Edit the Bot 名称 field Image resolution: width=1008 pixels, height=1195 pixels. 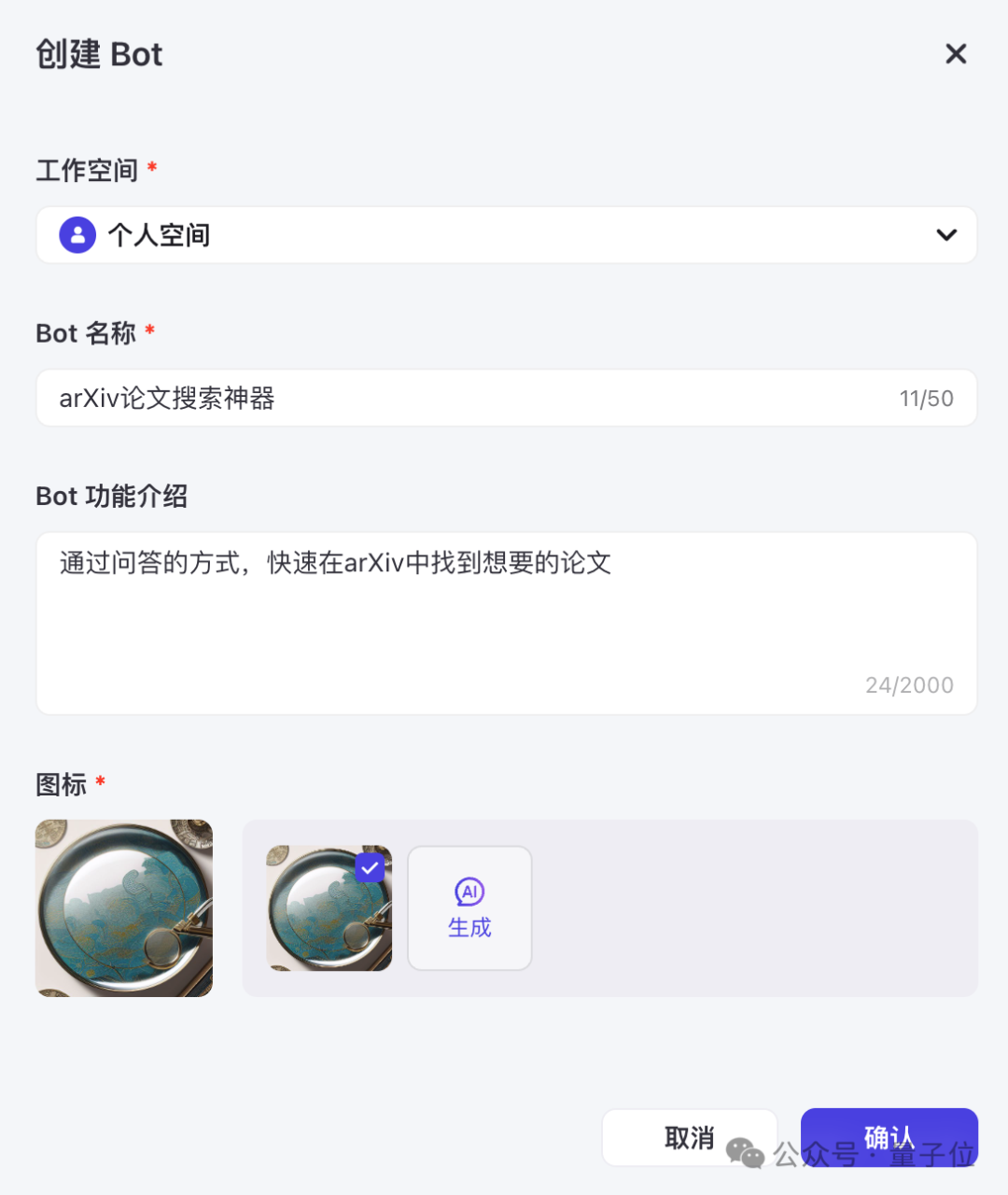pos(467,399)
